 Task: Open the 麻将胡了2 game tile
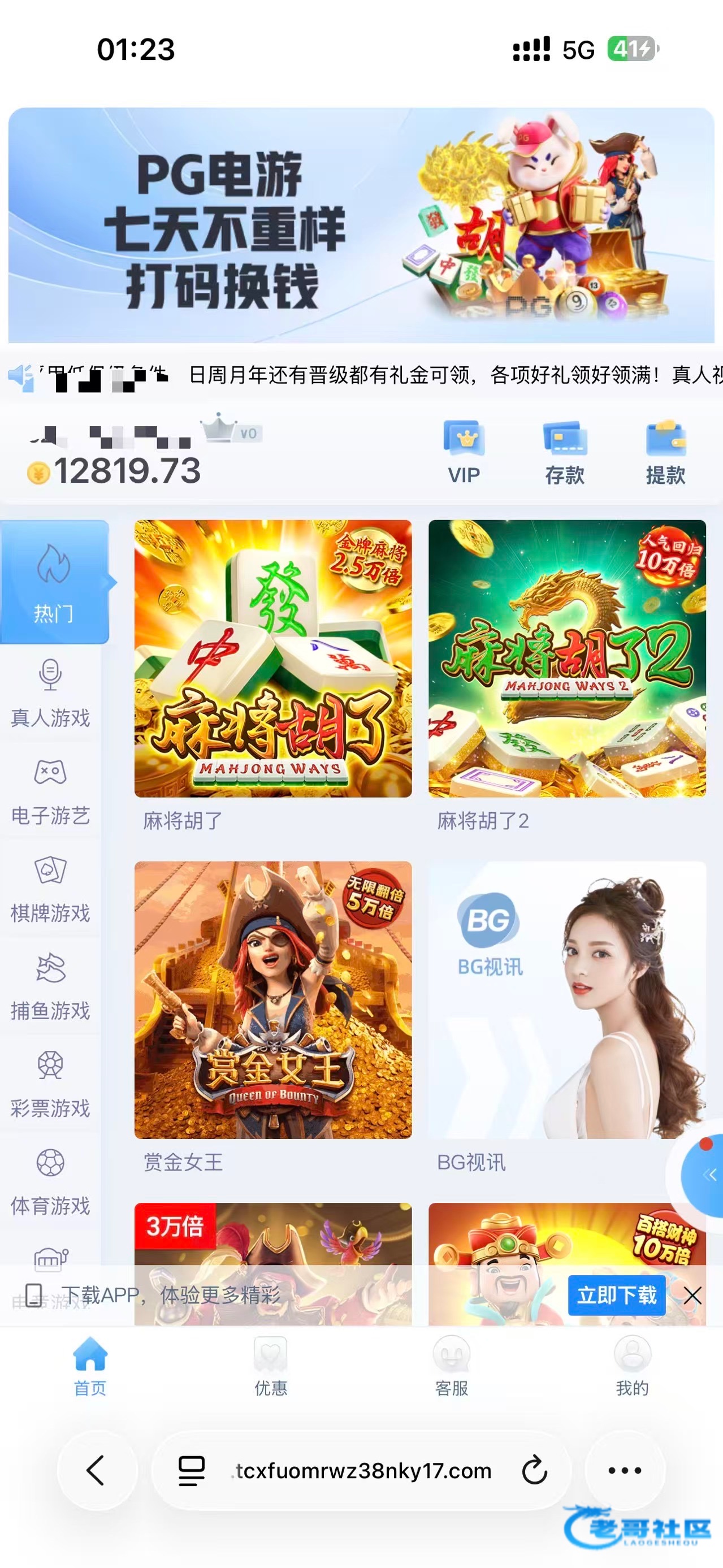click(566, 659)
